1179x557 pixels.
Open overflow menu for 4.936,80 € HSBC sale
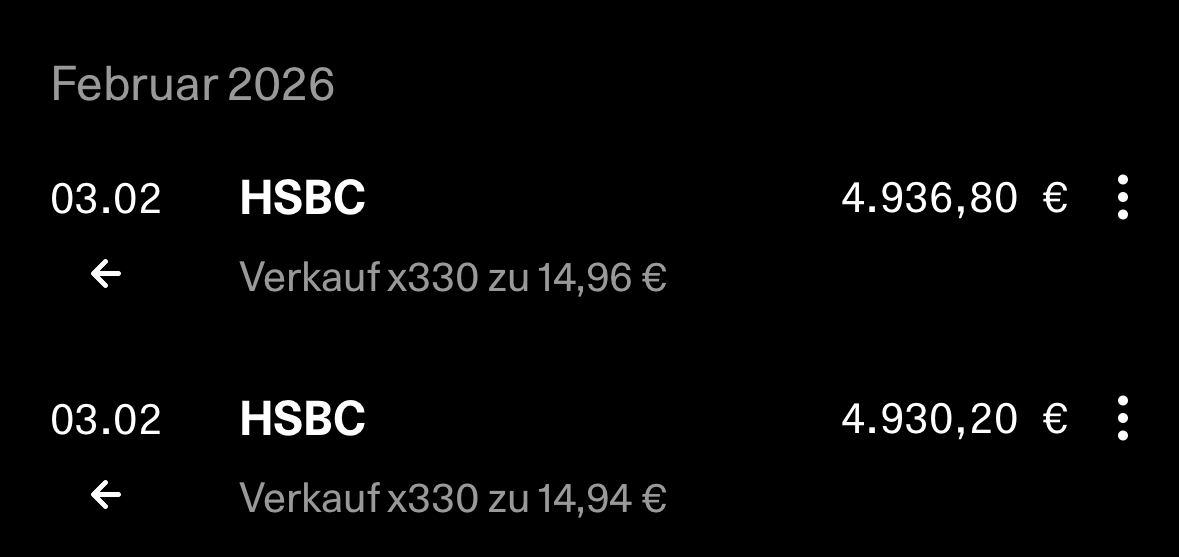pyautogui.click(x=1122, y=197)
